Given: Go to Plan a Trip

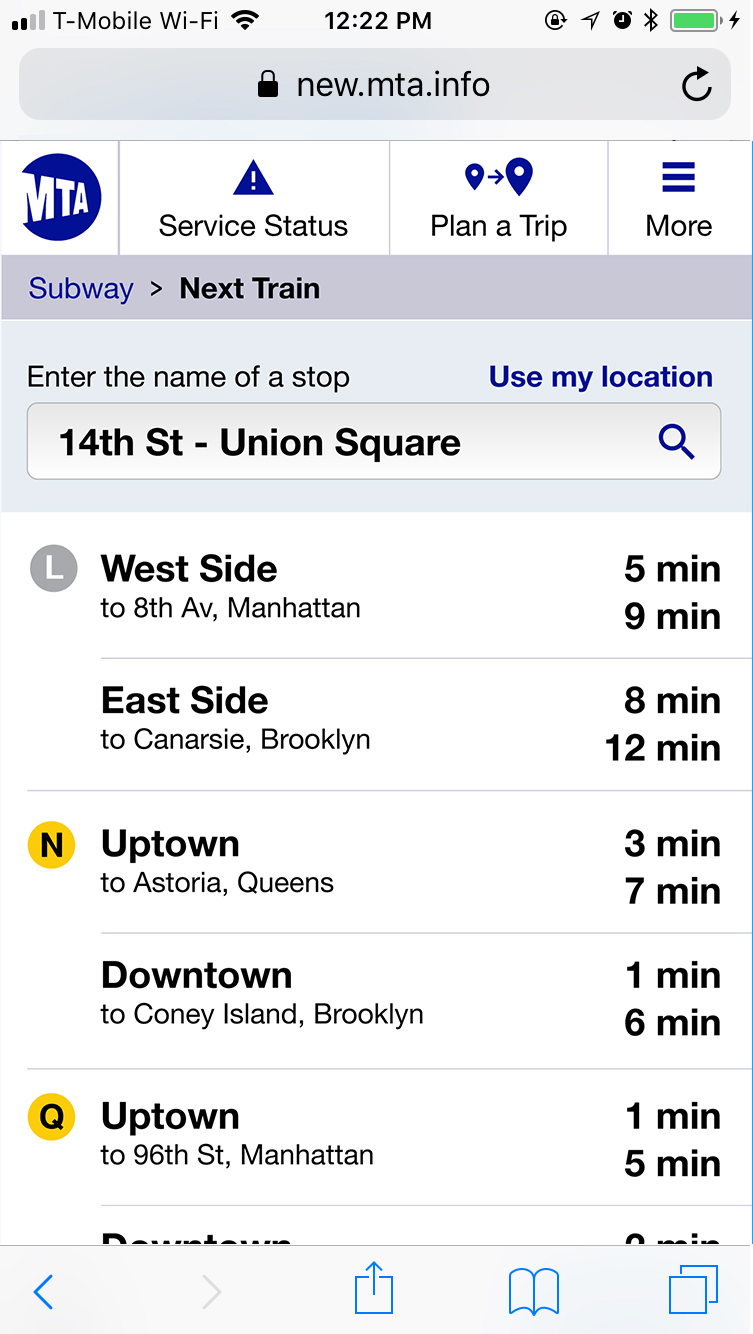Looking at the screenshot, I should [x=499, y=199].
